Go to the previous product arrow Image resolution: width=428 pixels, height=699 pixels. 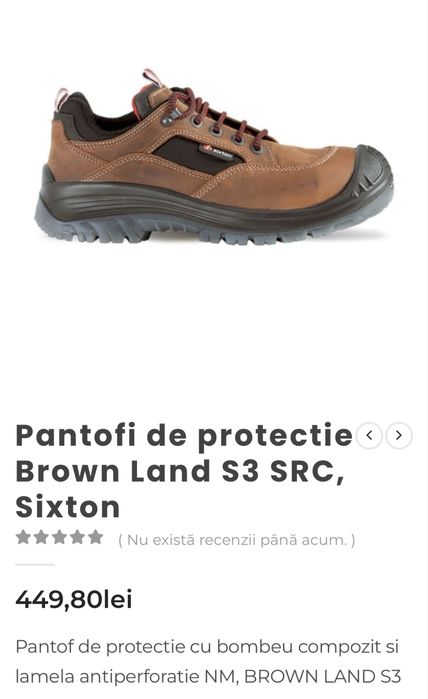(x=369, y=435)
